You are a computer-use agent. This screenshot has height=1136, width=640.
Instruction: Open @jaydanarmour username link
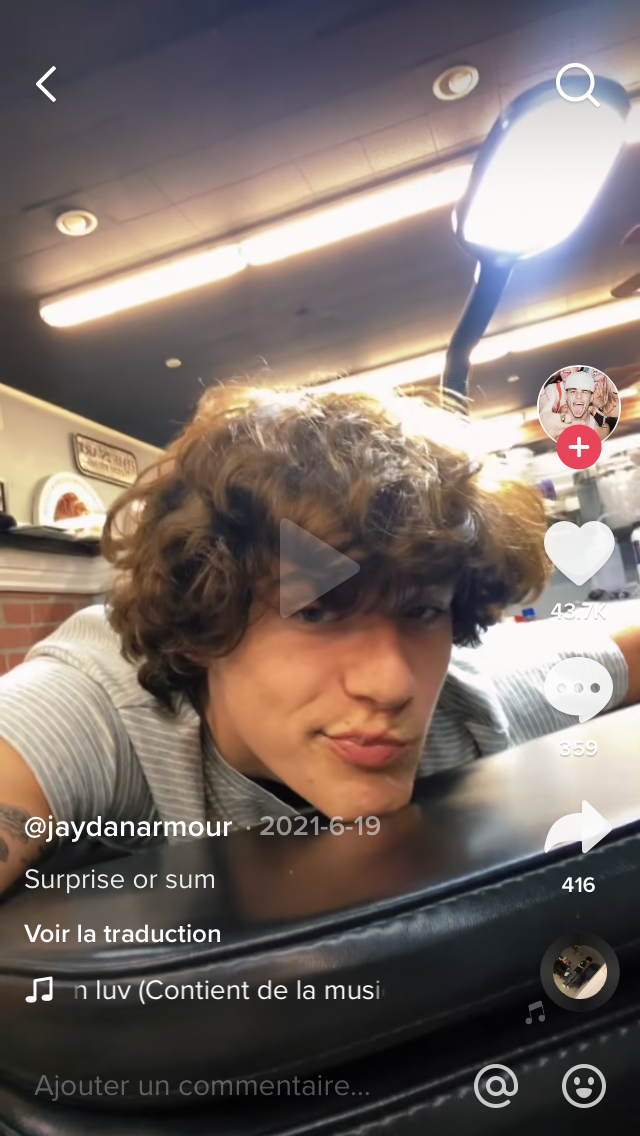128,827
